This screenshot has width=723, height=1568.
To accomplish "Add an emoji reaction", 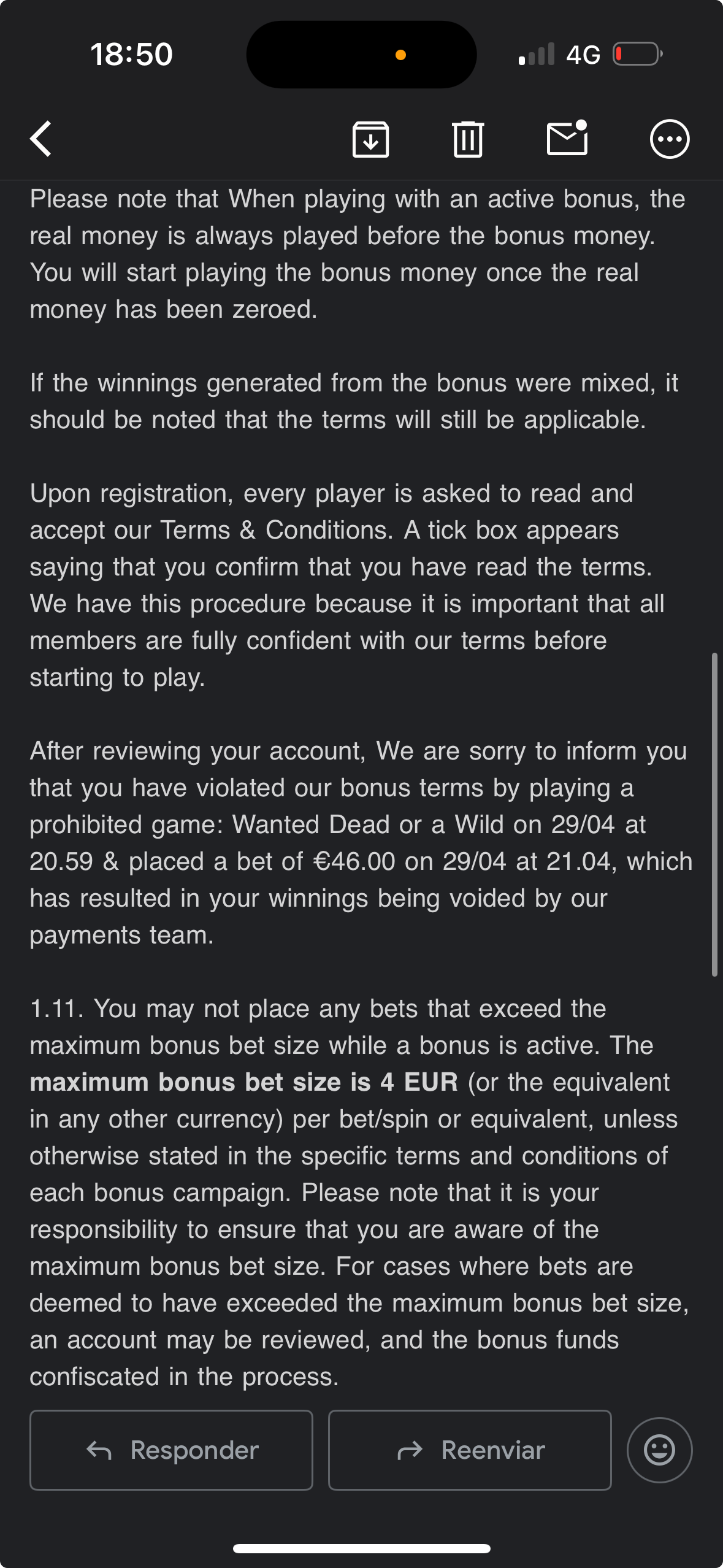I will pos(659,1450).
